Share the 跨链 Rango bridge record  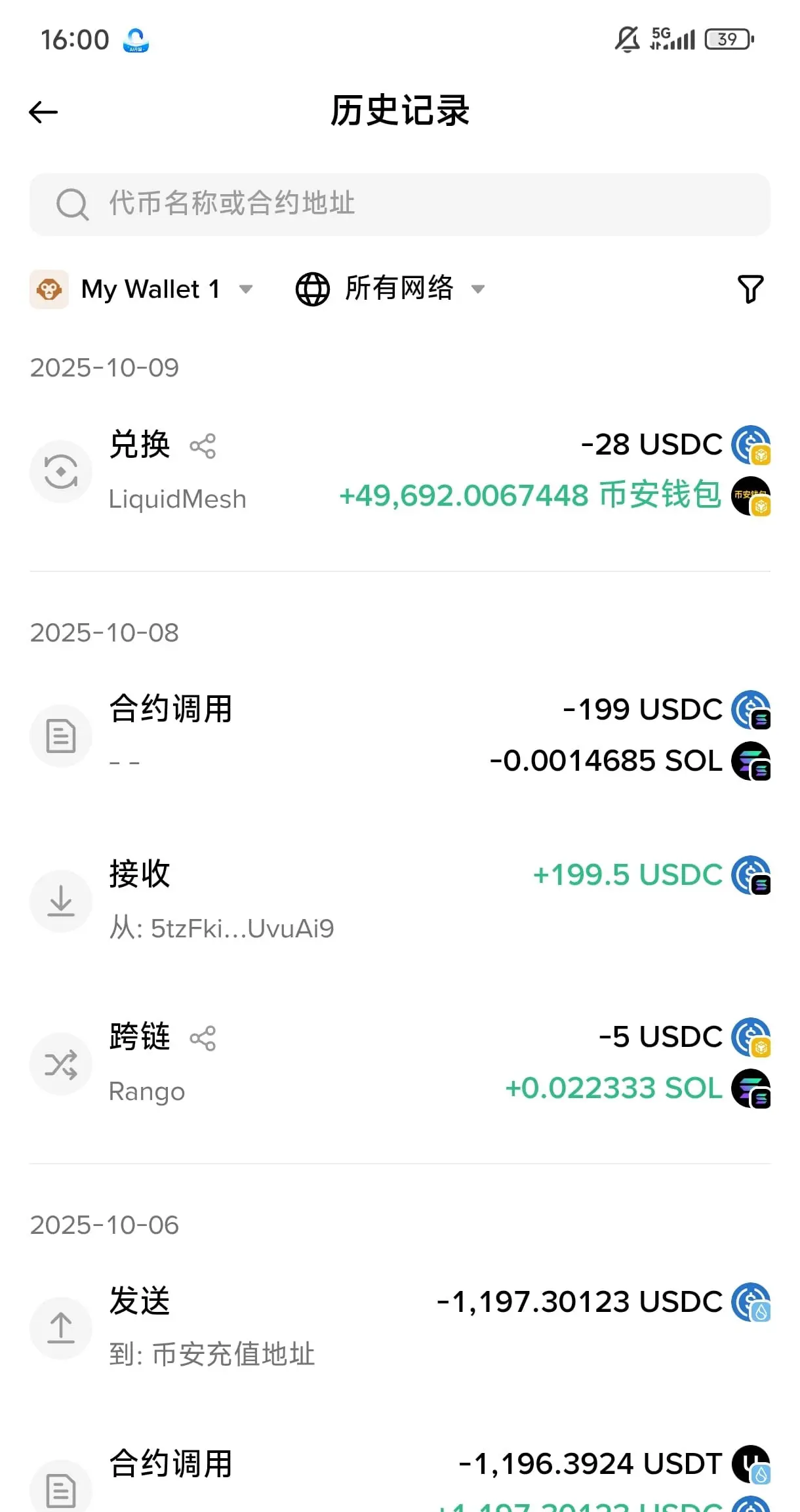click(x=203, y=1038)
